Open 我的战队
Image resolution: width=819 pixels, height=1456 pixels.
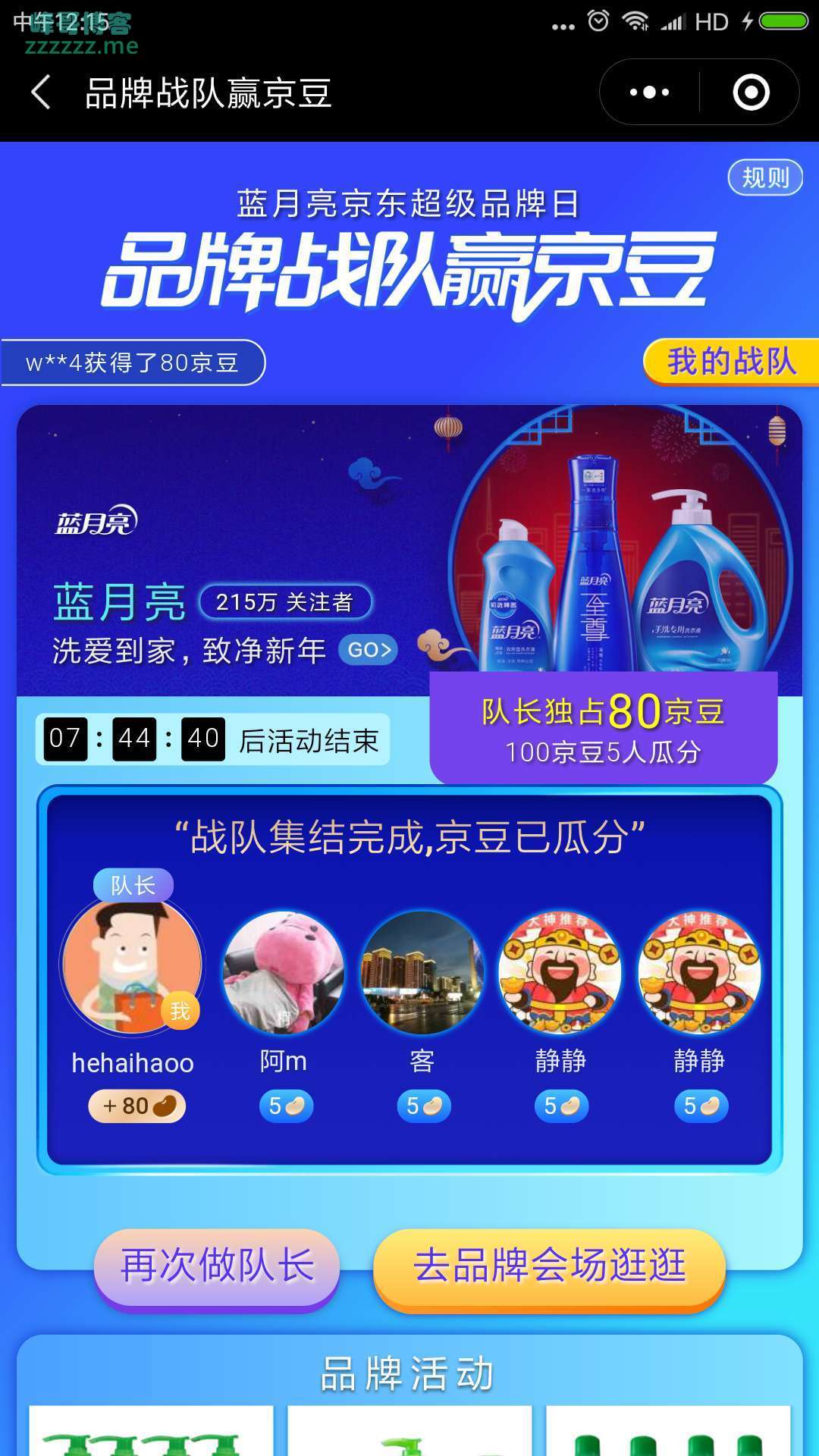pyautogui.click(x=730, y=362)
